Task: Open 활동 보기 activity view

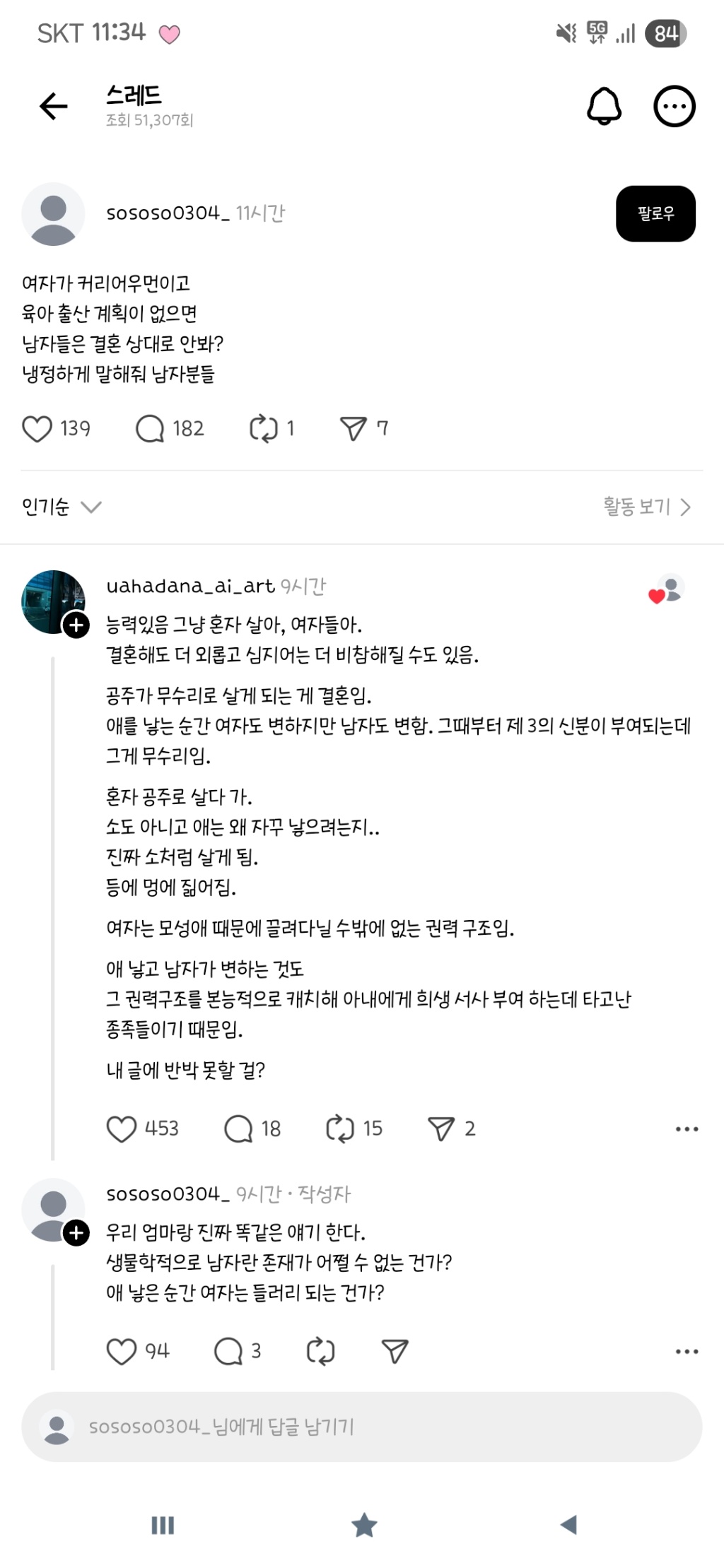Action: pyautogui.click(x=646, y=507)
